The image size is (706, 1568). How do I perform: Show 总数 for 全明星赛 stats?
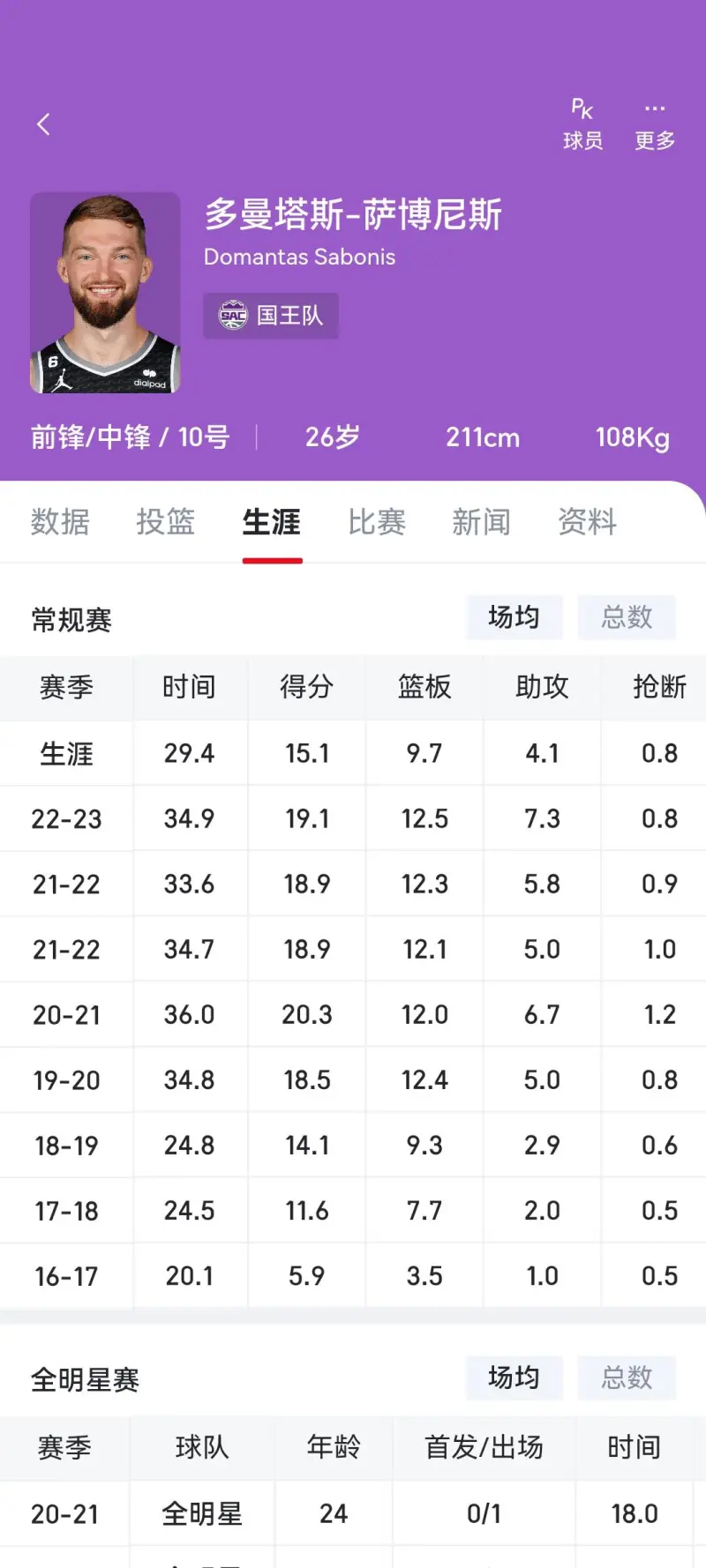coord(627,1378)
